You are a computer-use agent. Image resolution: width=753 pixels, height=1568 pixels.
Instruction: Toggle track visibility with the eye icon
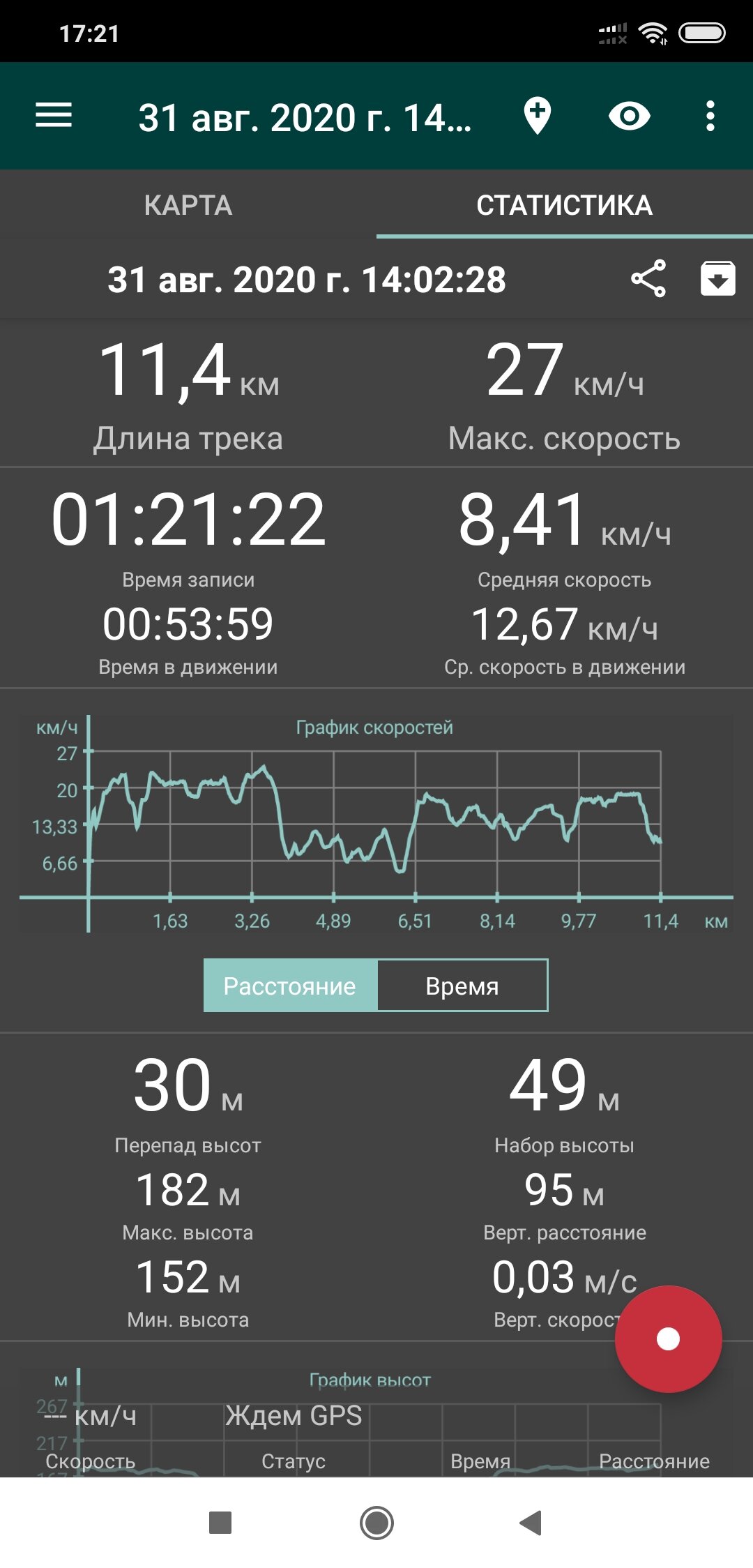coord(629,116)
